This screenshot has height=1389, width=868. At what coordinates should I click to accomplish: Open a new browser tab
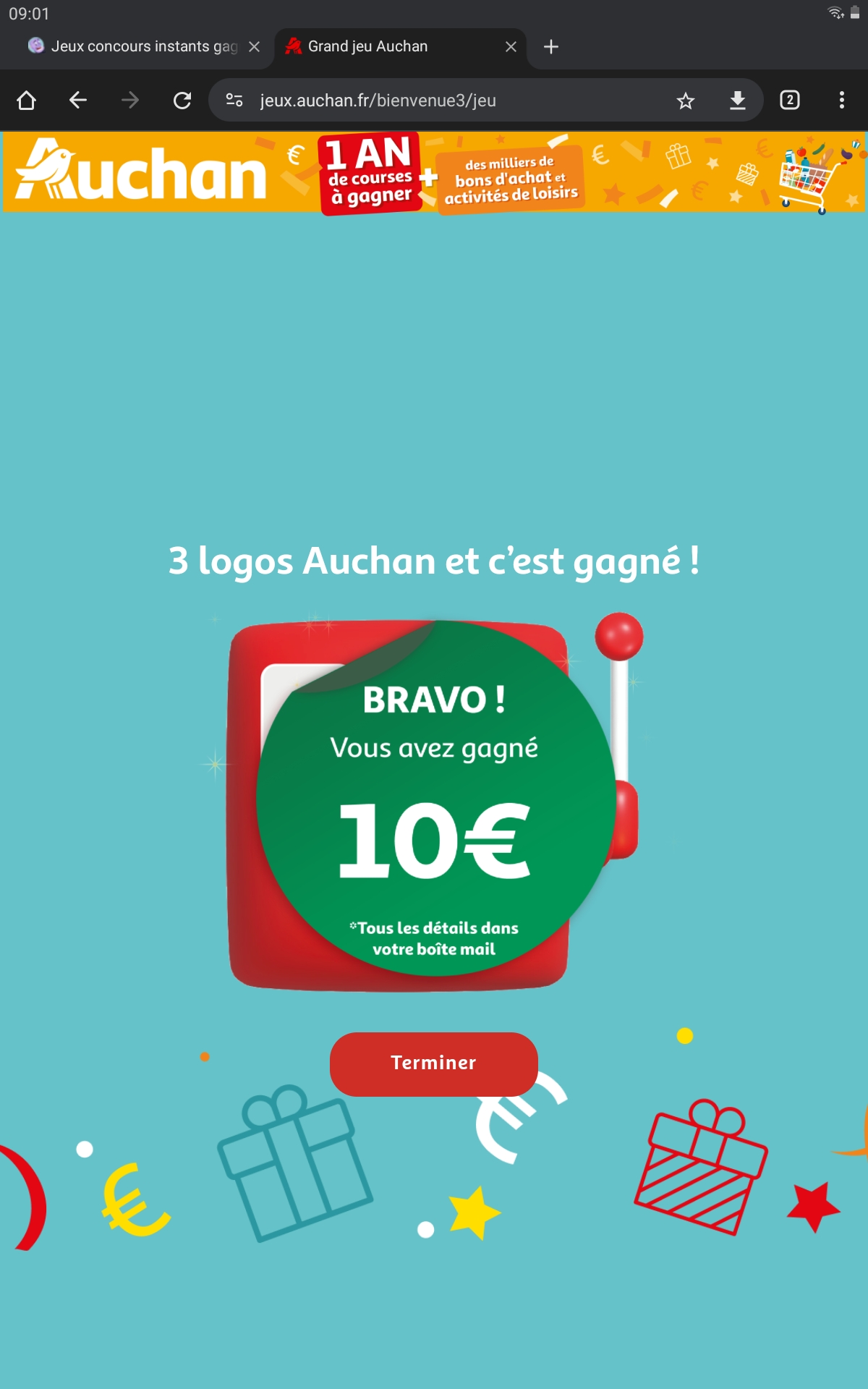[x=551, y=47]
